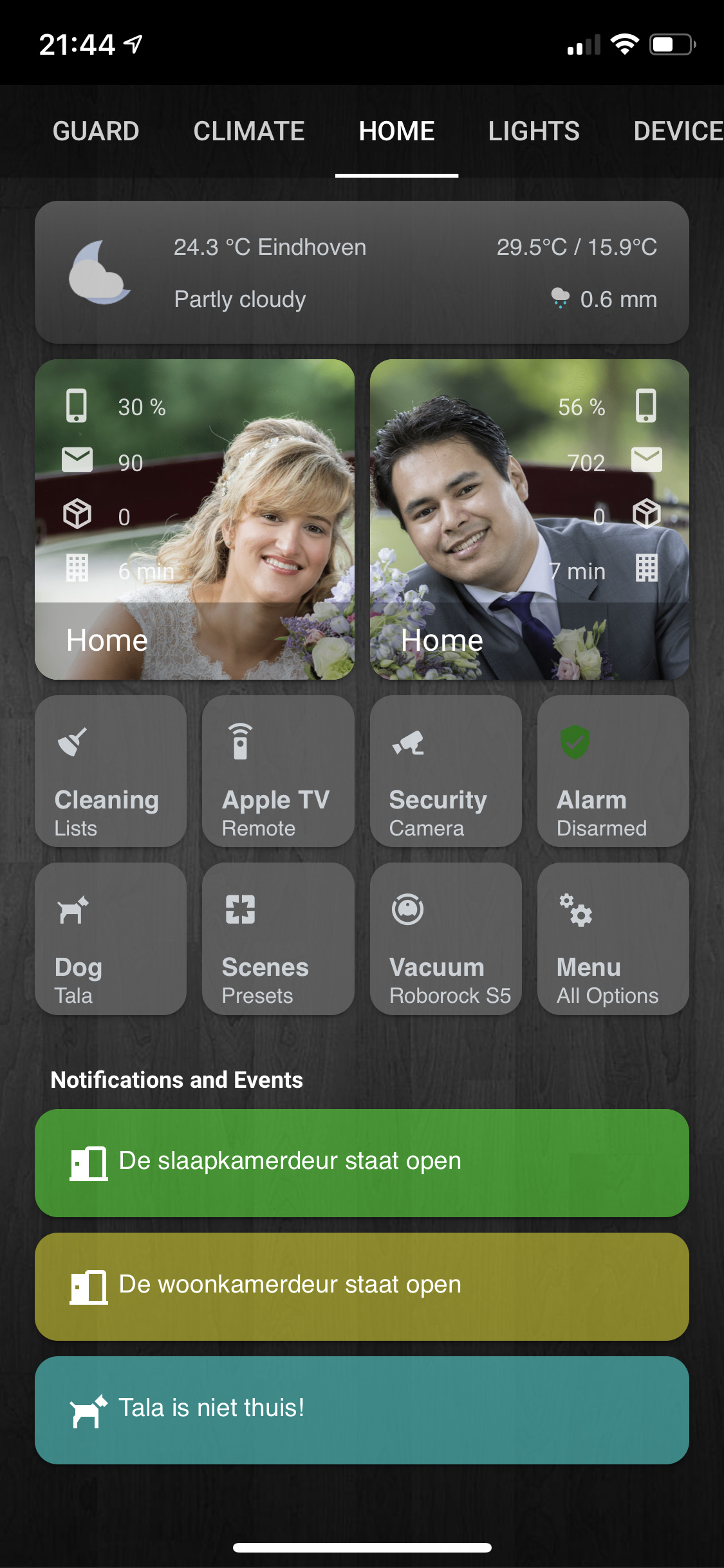
Task: Toggle the Alarm from Disarmed state
Action: [x=613, y=772]
